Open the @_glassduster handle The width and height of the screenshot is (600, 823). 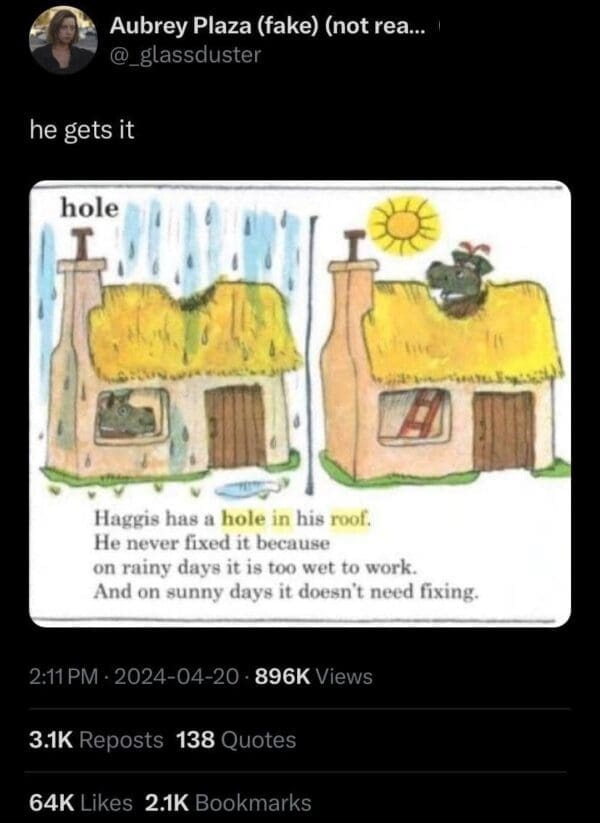point(185,55)
